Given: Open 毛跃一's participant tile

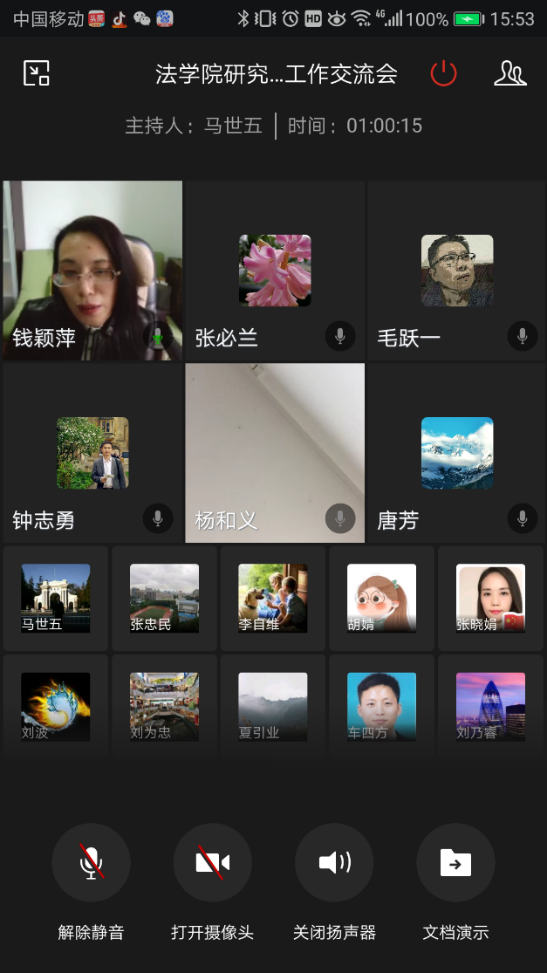Looking at the screenshot, I should pyautogui.click(x=457, y=271).
